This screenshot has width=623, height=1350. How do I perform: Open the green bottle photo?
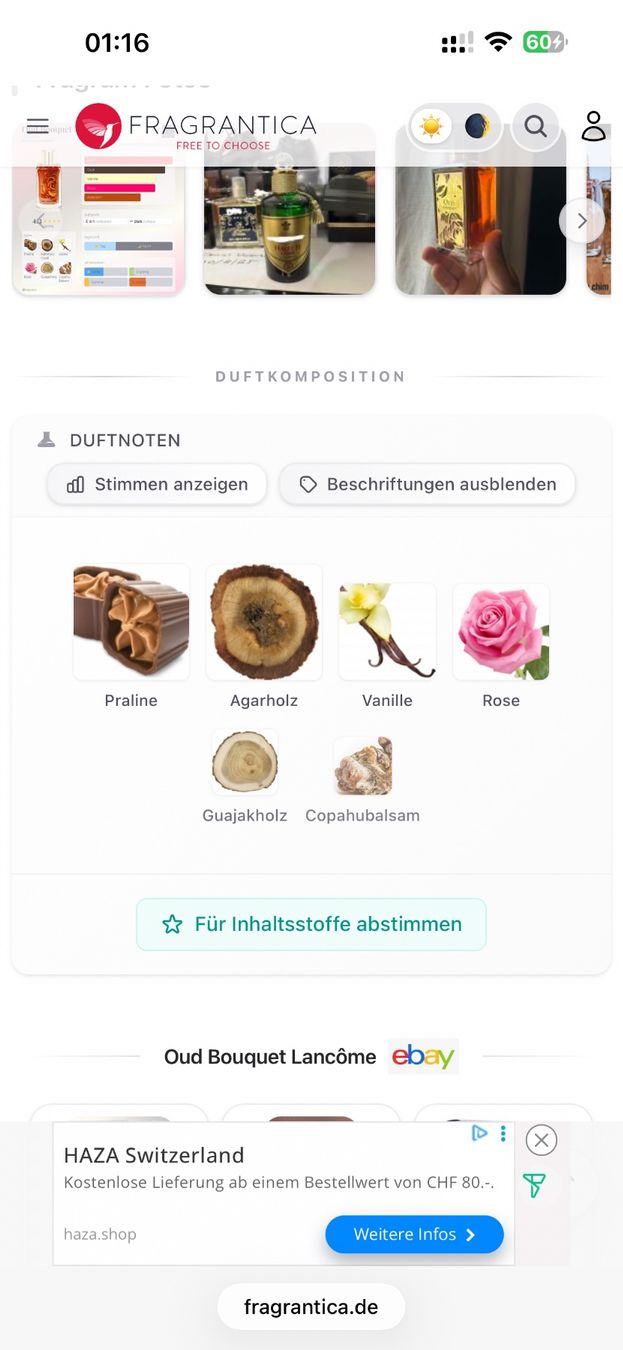289,210
